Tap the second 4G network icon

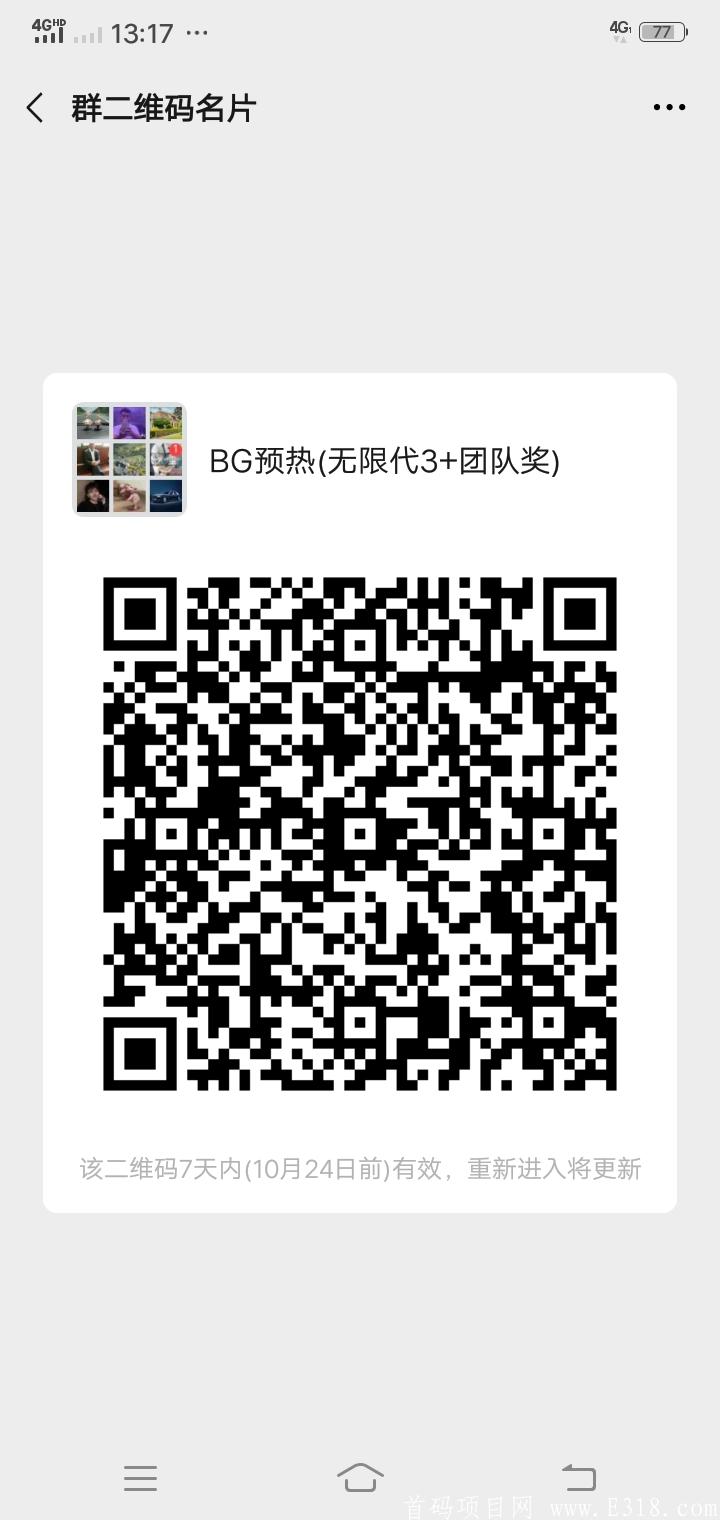(619, 28)
